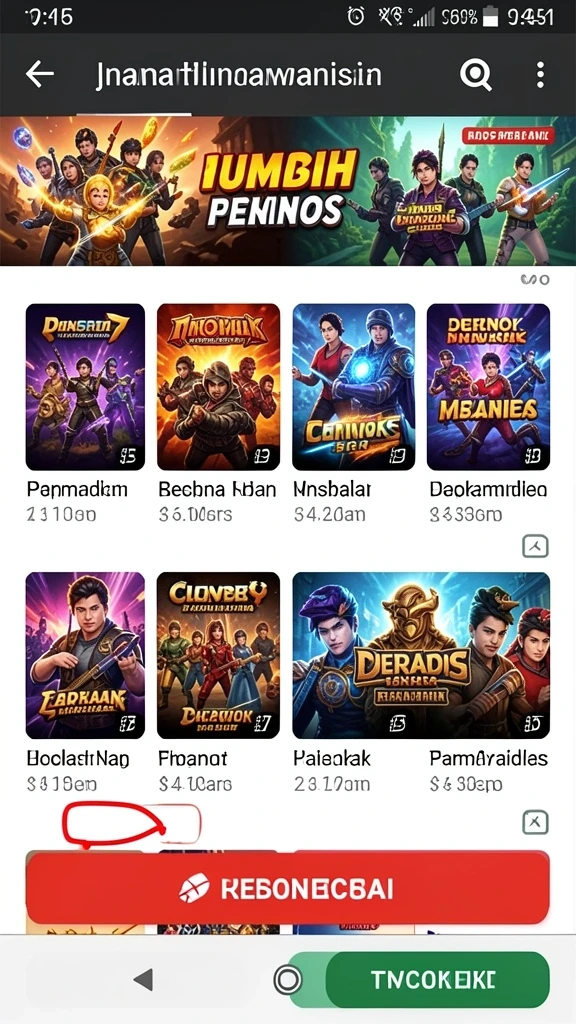
Task: Open the Fbanot game tile
Action: pyautogui.click(x=218, y=655)
